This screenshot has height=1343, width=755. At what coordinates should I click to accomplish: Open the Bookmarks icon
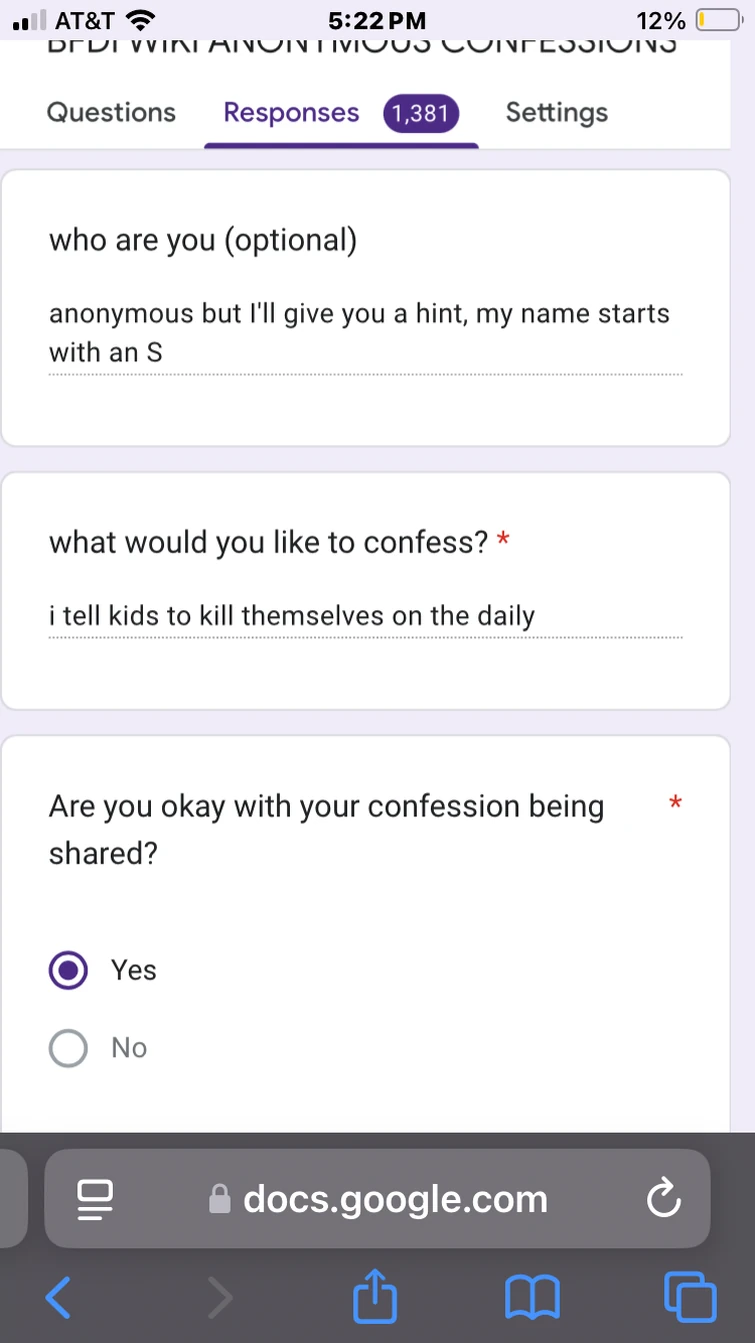pyautogui.click(x=531, y=1297)
